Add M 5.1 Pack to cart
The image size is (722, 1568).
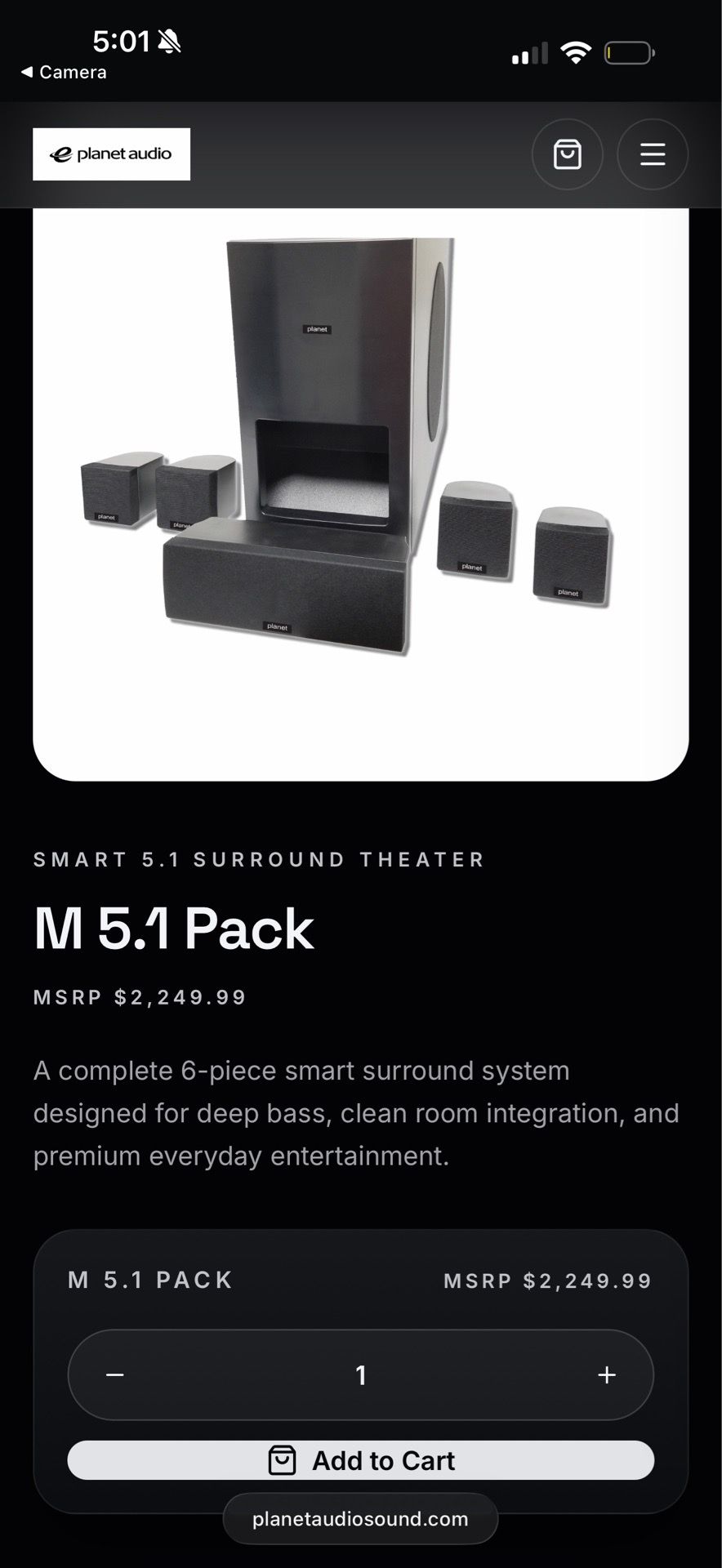[361, 1460]
